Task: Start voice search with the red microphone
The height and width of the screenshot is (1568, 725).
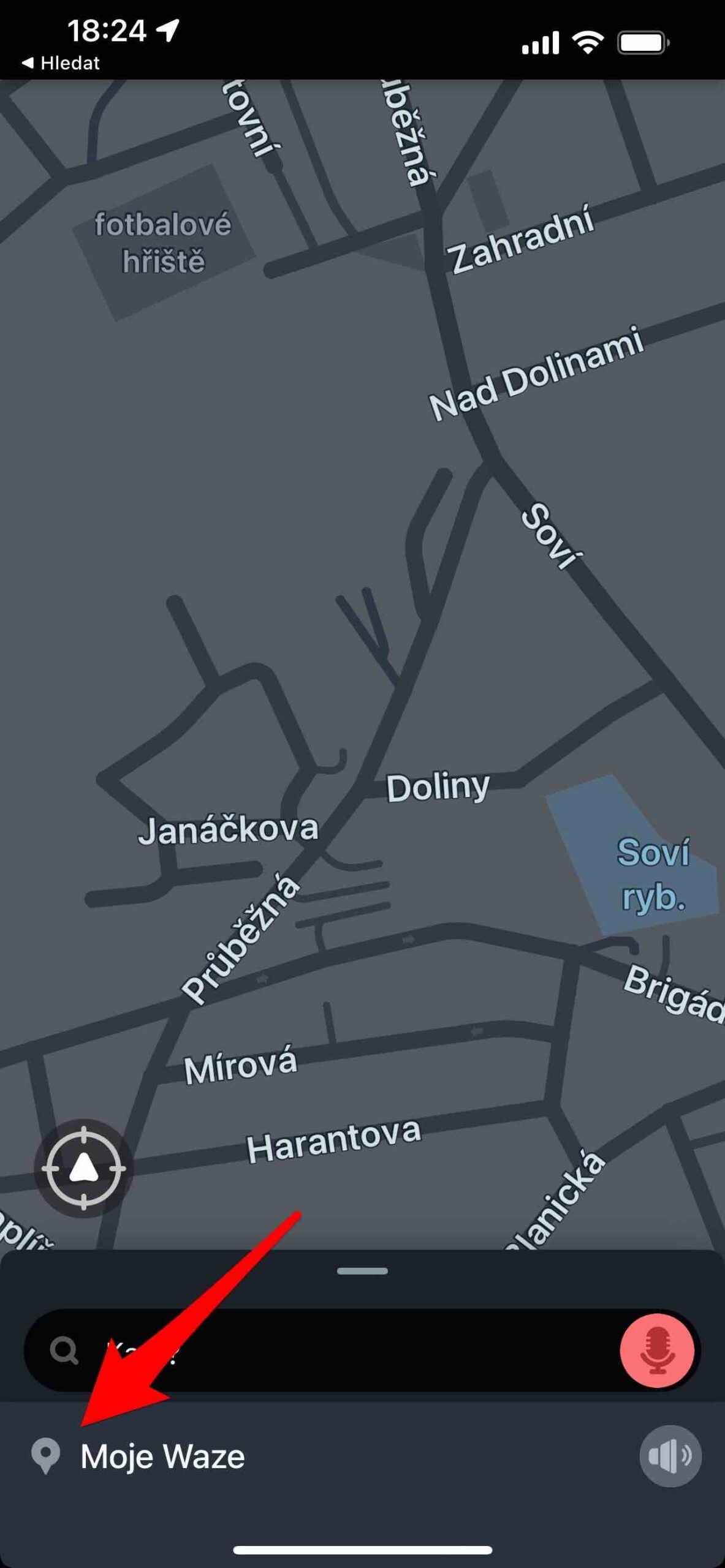Action: 656,1350
